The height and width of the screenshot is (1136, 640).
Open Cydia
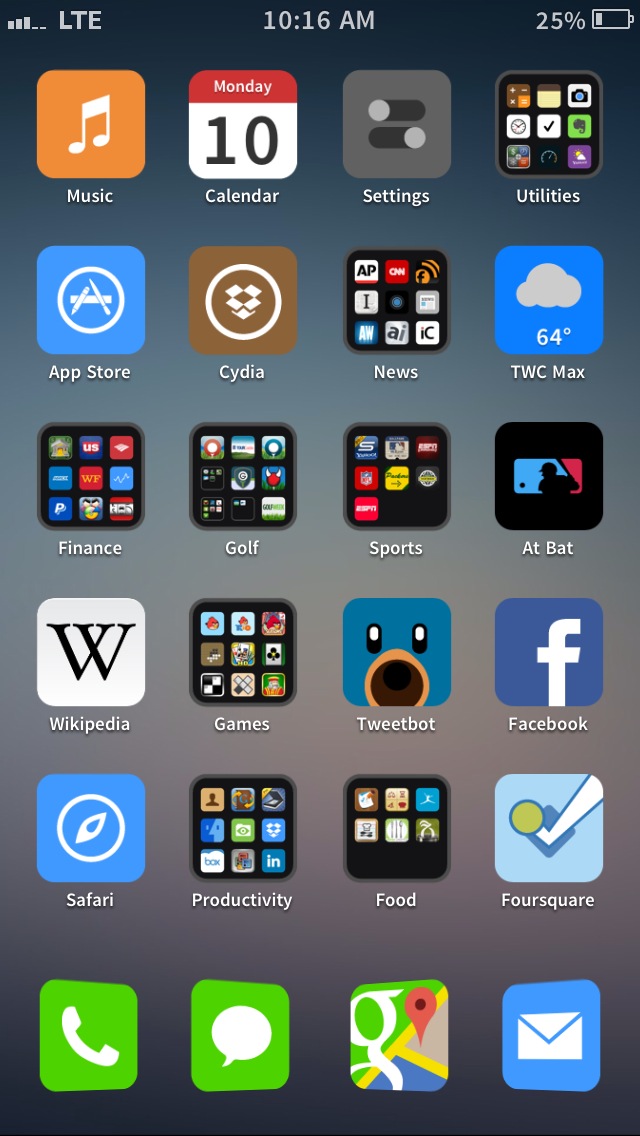point(243,300)
